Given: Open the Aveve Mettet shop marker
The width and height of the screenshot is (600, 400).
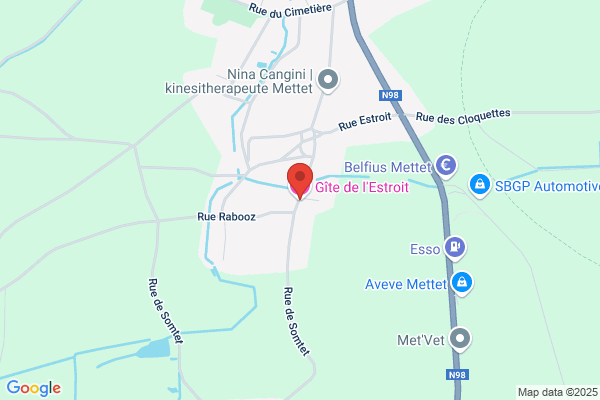Looking at the screenshot, I should [462, 284].
